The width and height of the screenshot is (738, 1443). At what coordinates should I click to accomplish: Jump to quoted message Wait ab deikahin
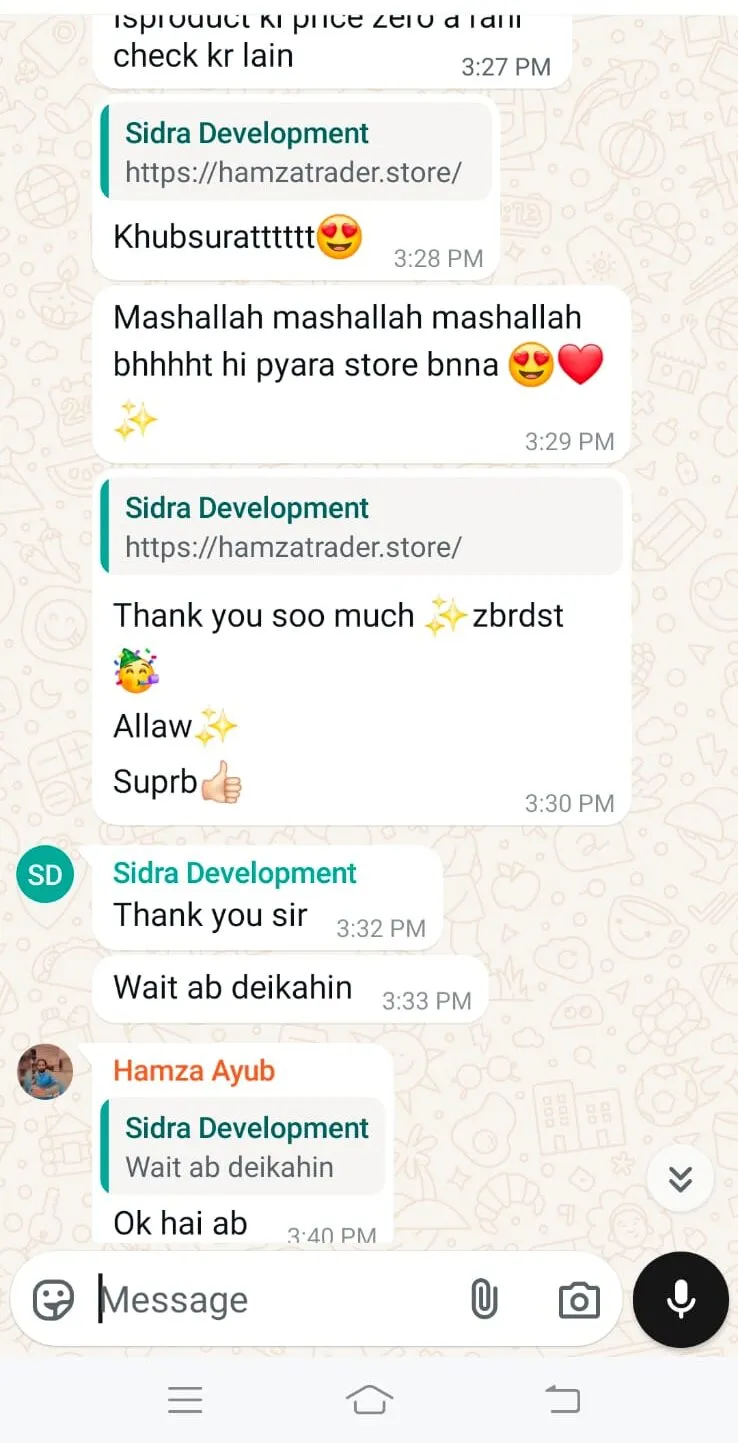pos(243,1147)
